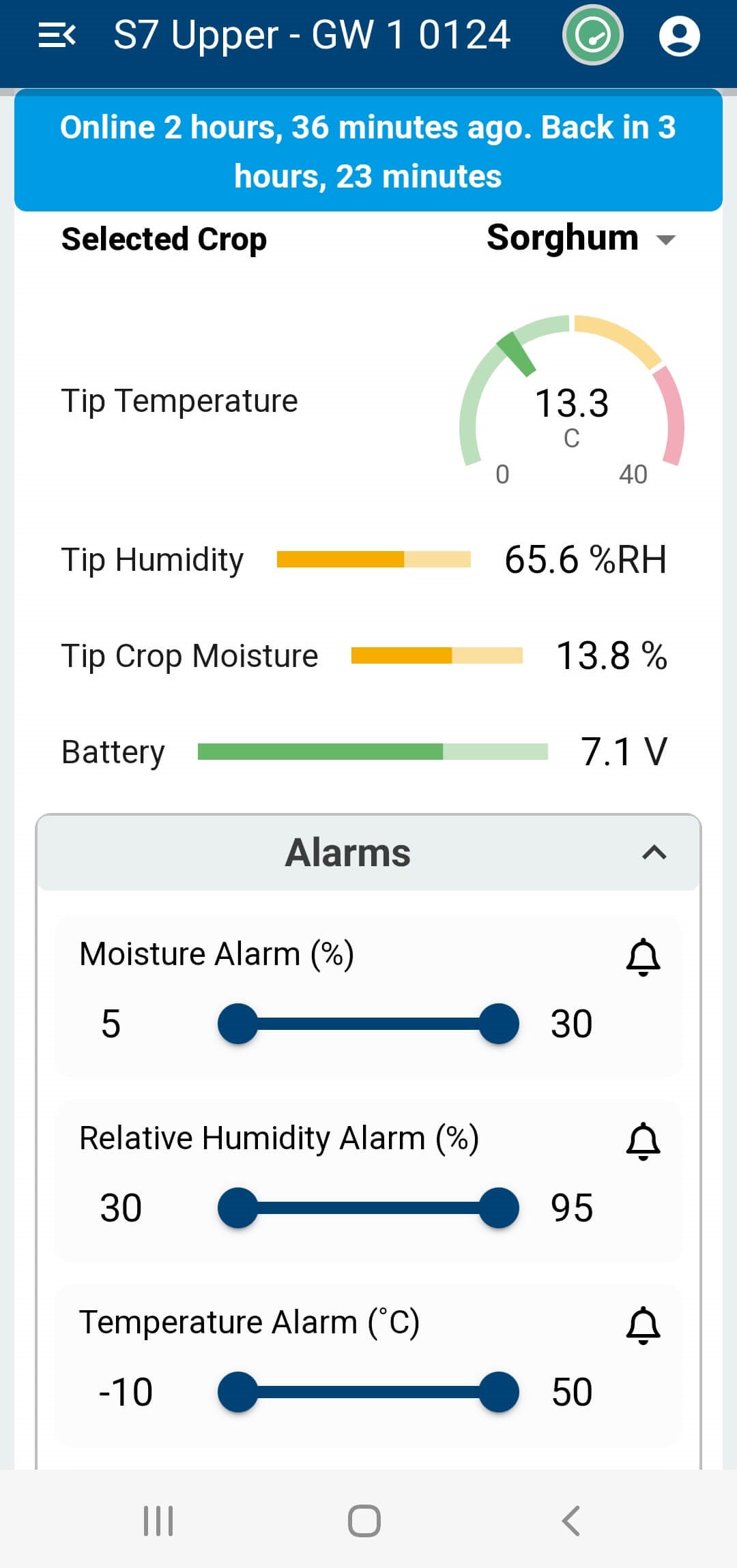Tap Temperature Alarm lower slider handle
Image resolution: width=737 pixels, height=1568 pixels.
[237, 1391]
